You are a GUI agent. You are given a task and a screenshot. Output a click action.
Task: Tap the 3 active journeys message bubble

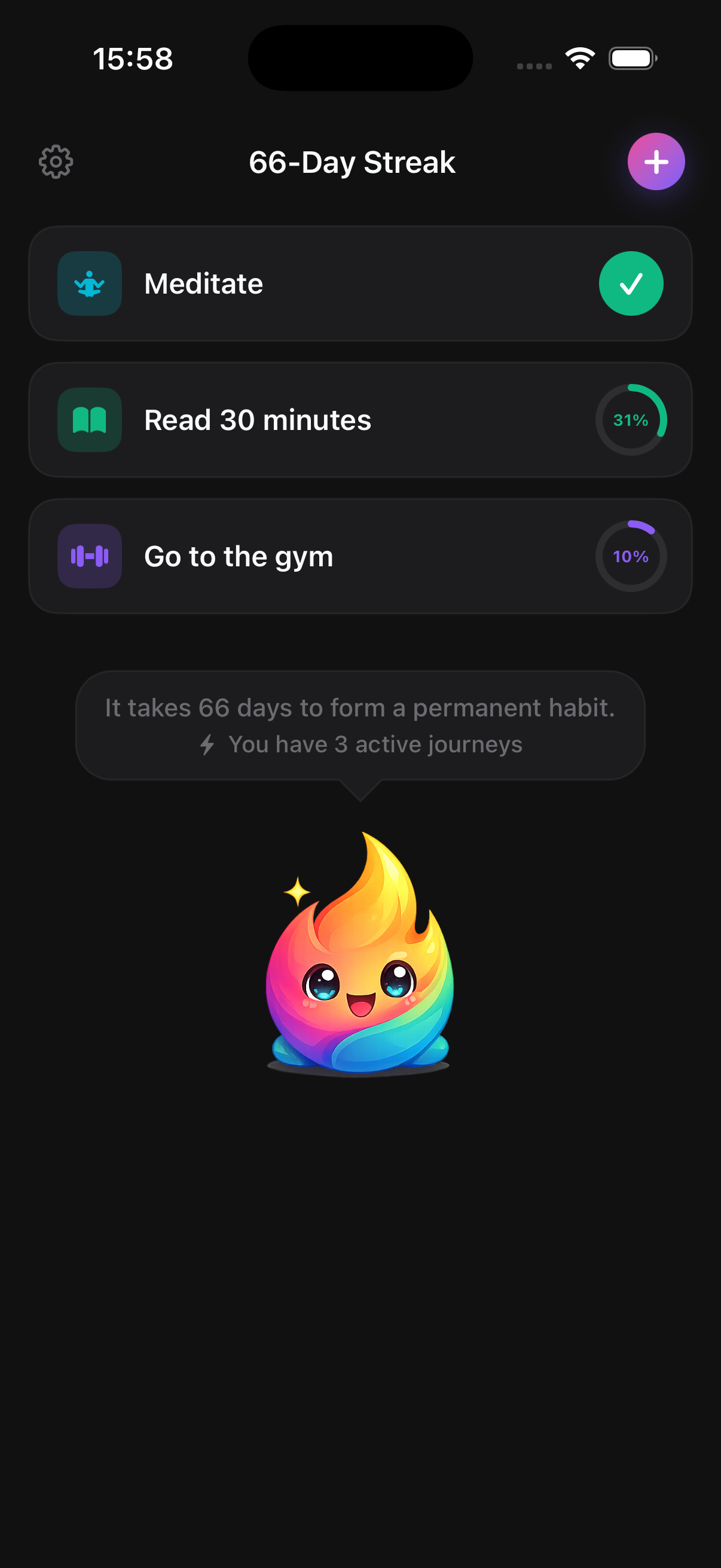(360, 724)
